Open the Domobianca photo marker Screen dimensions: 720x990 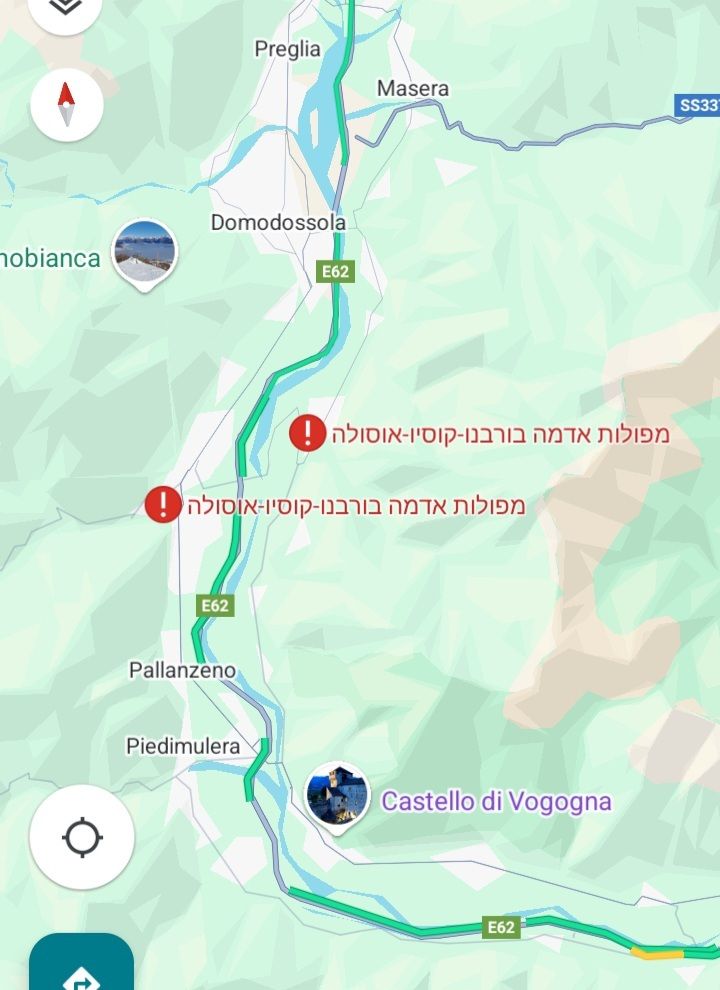pos(145,252)
